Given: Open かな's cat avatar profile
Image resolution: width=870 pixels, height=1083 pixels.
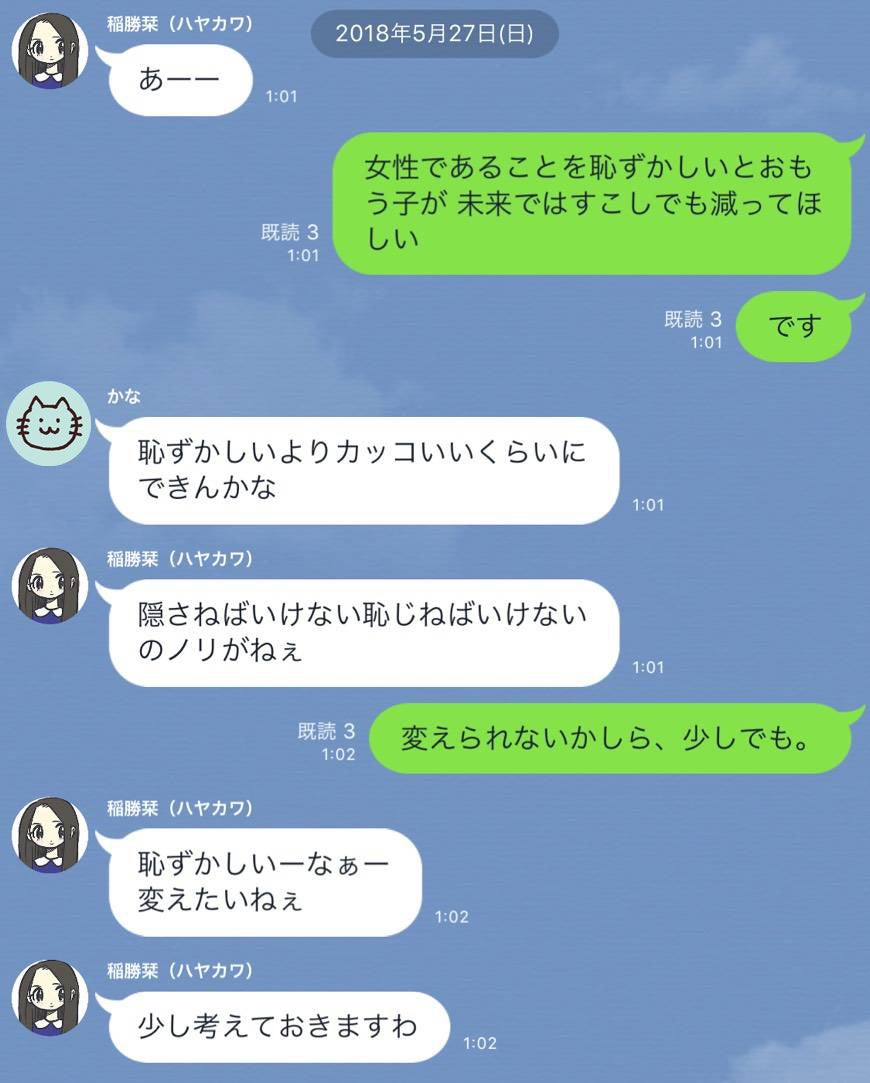Looking at the screenshot, I should coord(49,425).
